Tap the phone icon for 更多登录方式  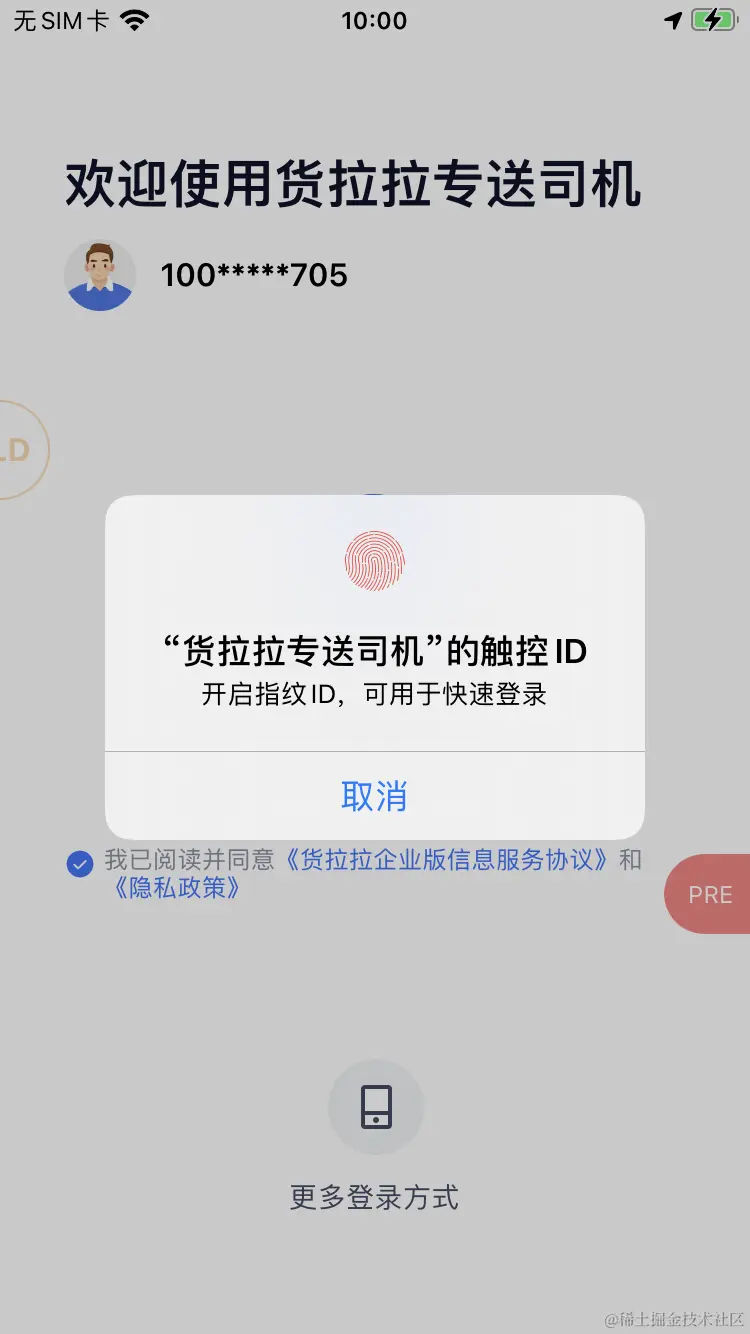point(375,1107)
